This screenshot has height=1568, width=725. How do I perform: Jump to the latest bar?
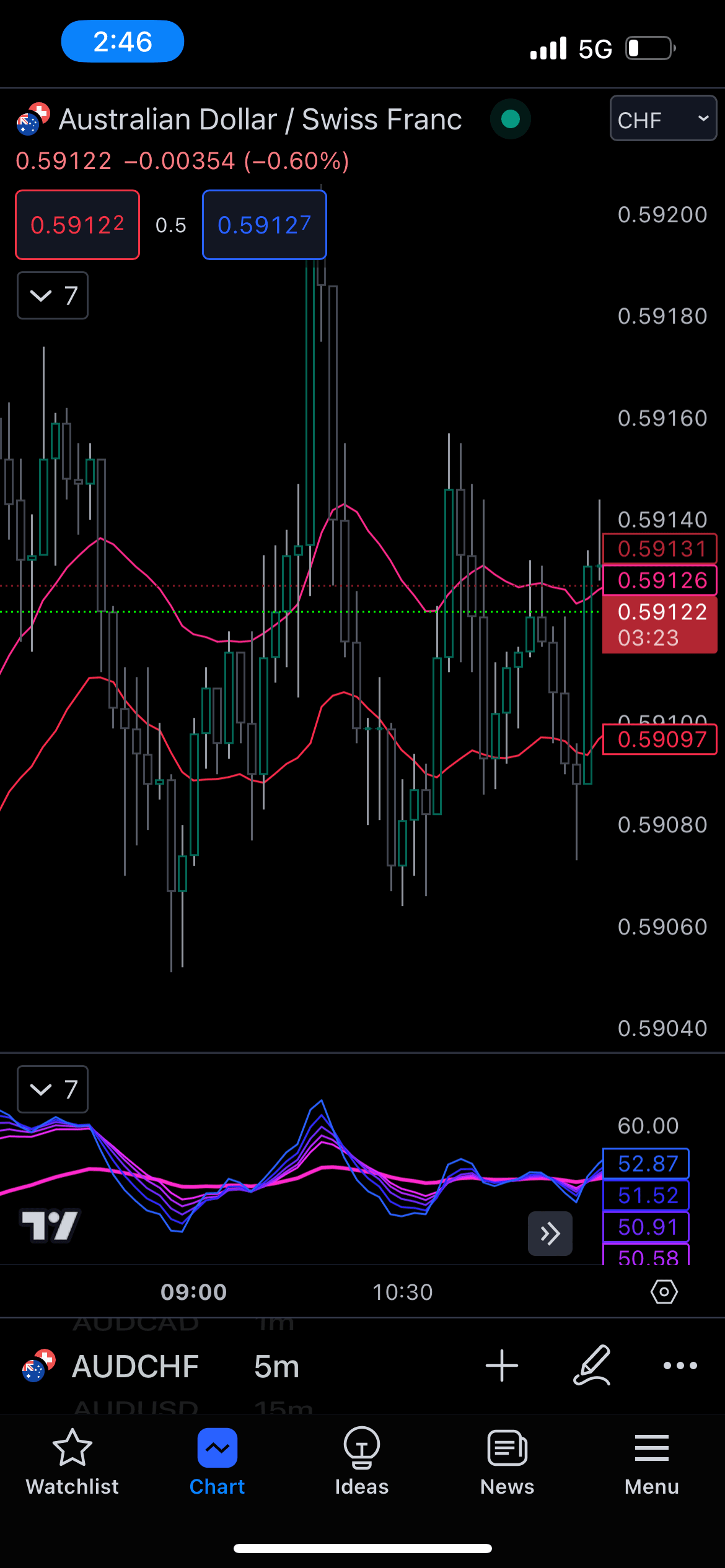pyautogui.click(x=550, y=1234)
